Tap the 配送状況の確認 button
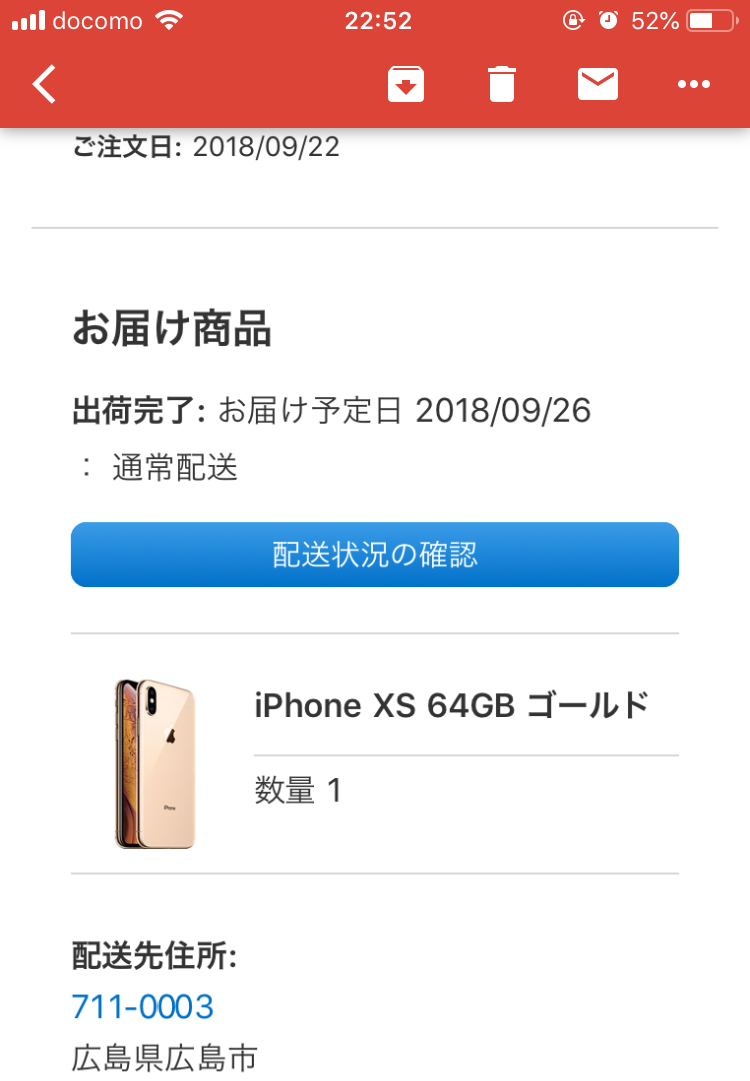The width and height of the screenshot is (750, 1081). [x=375, y=554]
